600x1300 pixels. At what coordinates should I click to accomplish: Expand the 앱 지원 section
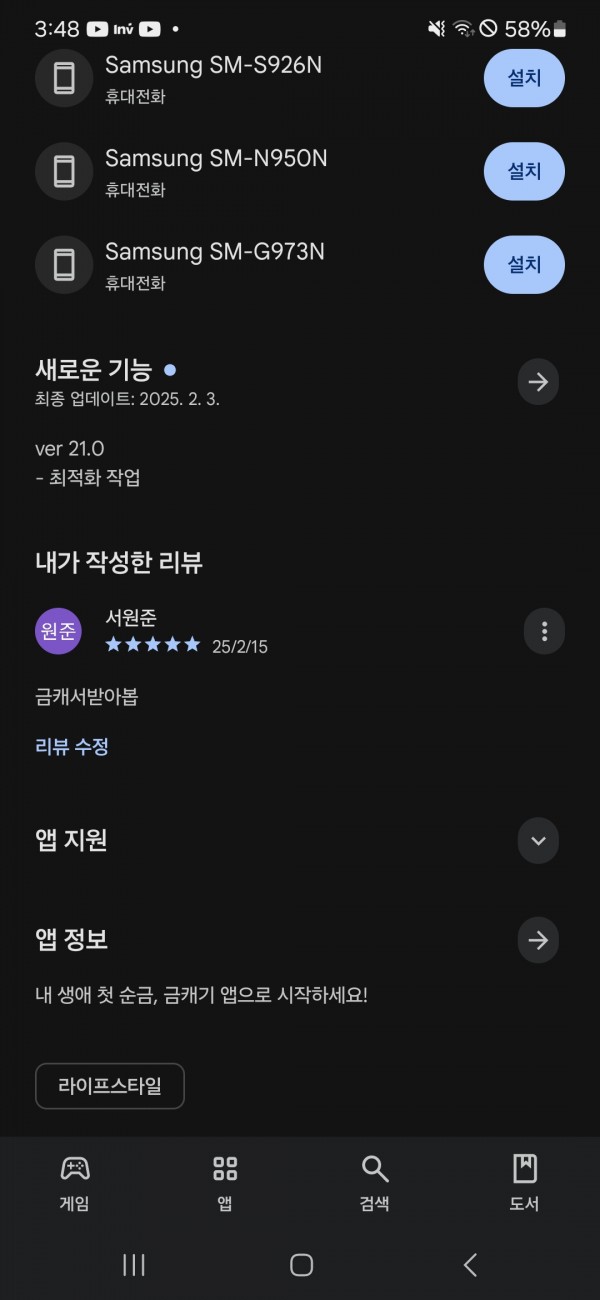tap(538, 841)
